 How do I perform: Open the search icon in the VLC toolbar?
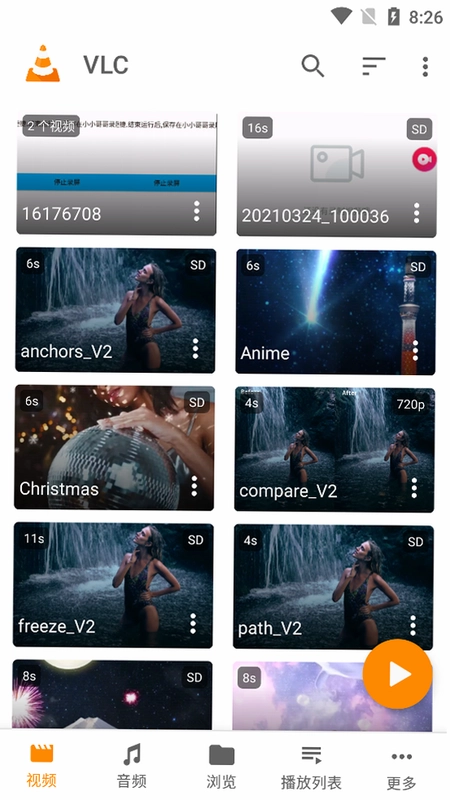click(313, 66)
